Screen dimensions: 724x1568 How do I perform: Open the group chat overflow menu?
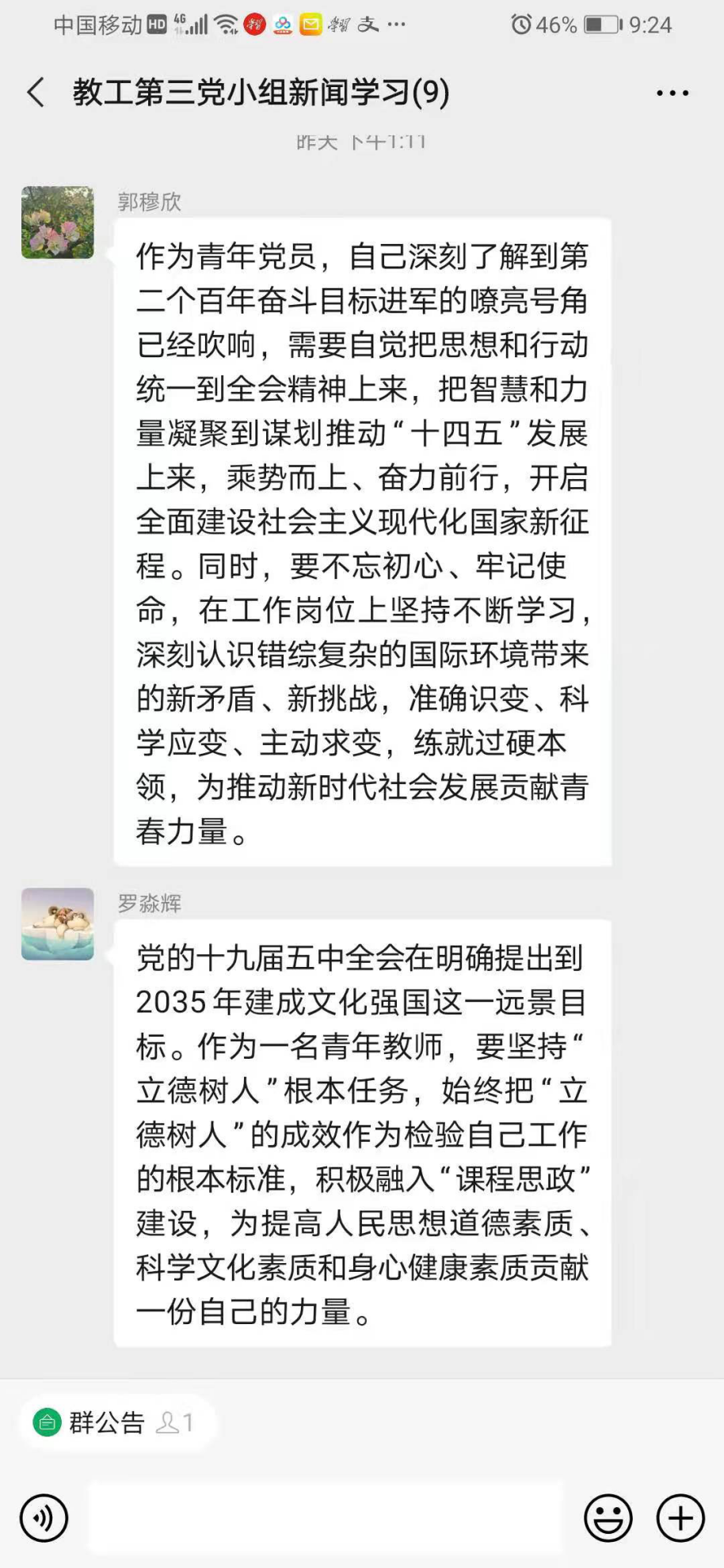click(672, 93)
